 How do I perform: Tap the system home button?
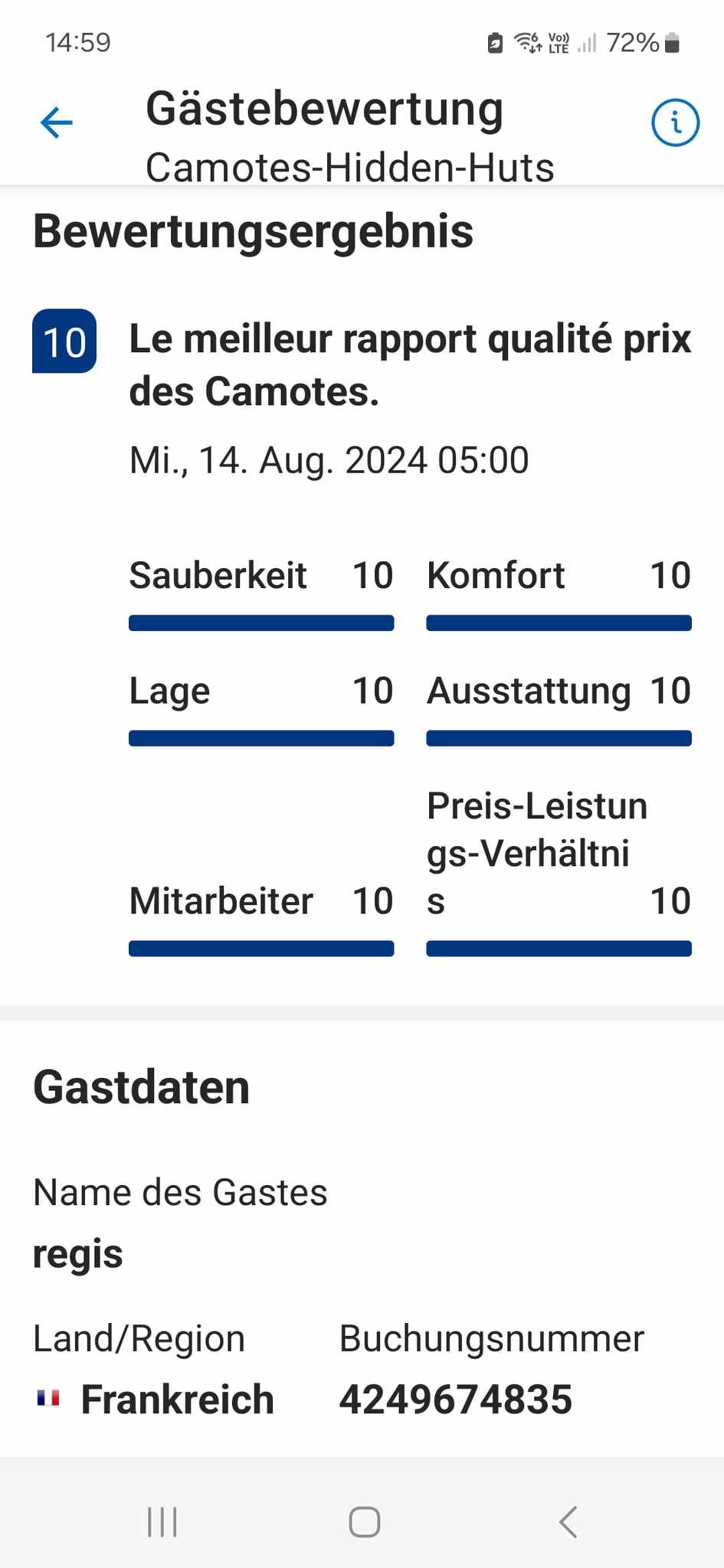tap(364, 1522)
